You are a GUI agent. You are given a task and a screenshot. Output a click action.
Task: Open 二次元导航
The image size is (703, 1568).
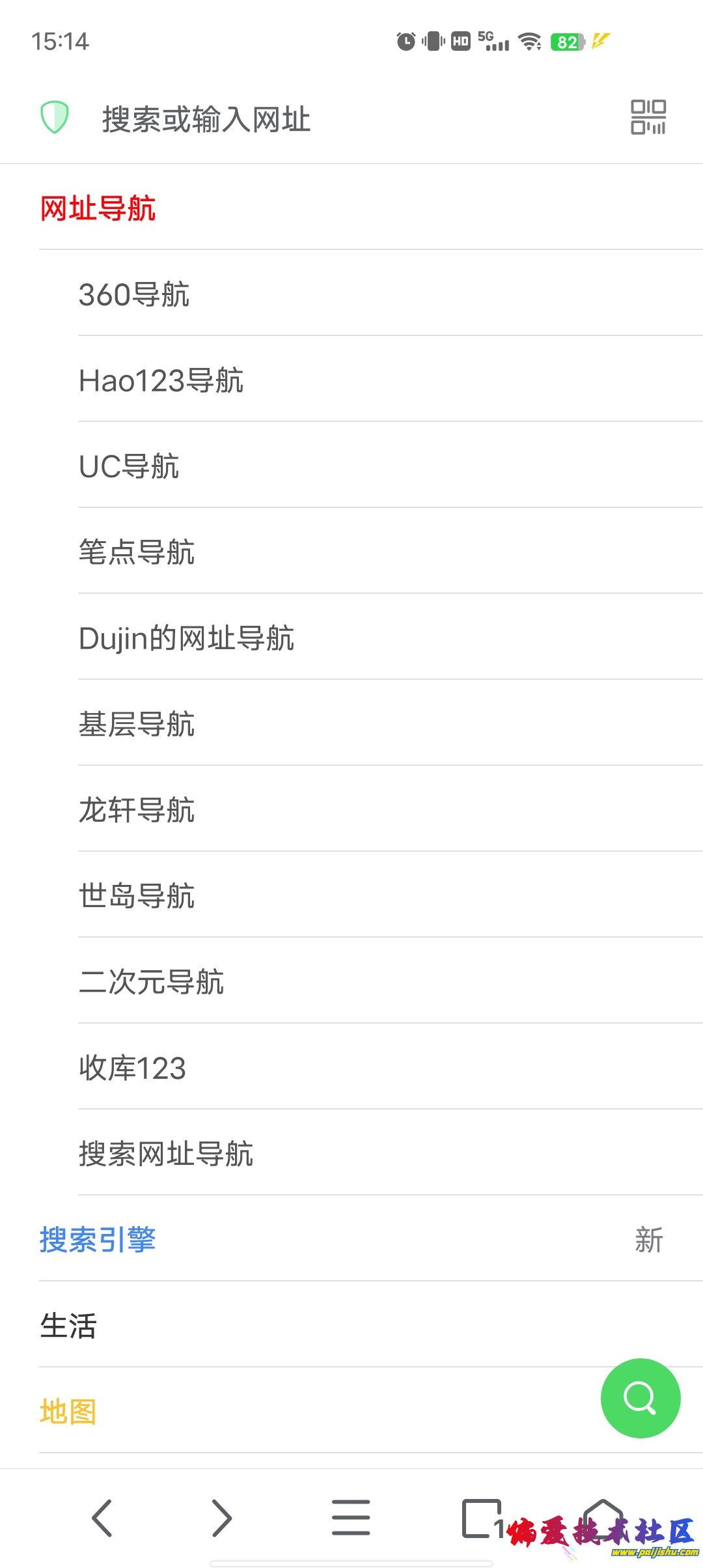(x=151, y=983)
